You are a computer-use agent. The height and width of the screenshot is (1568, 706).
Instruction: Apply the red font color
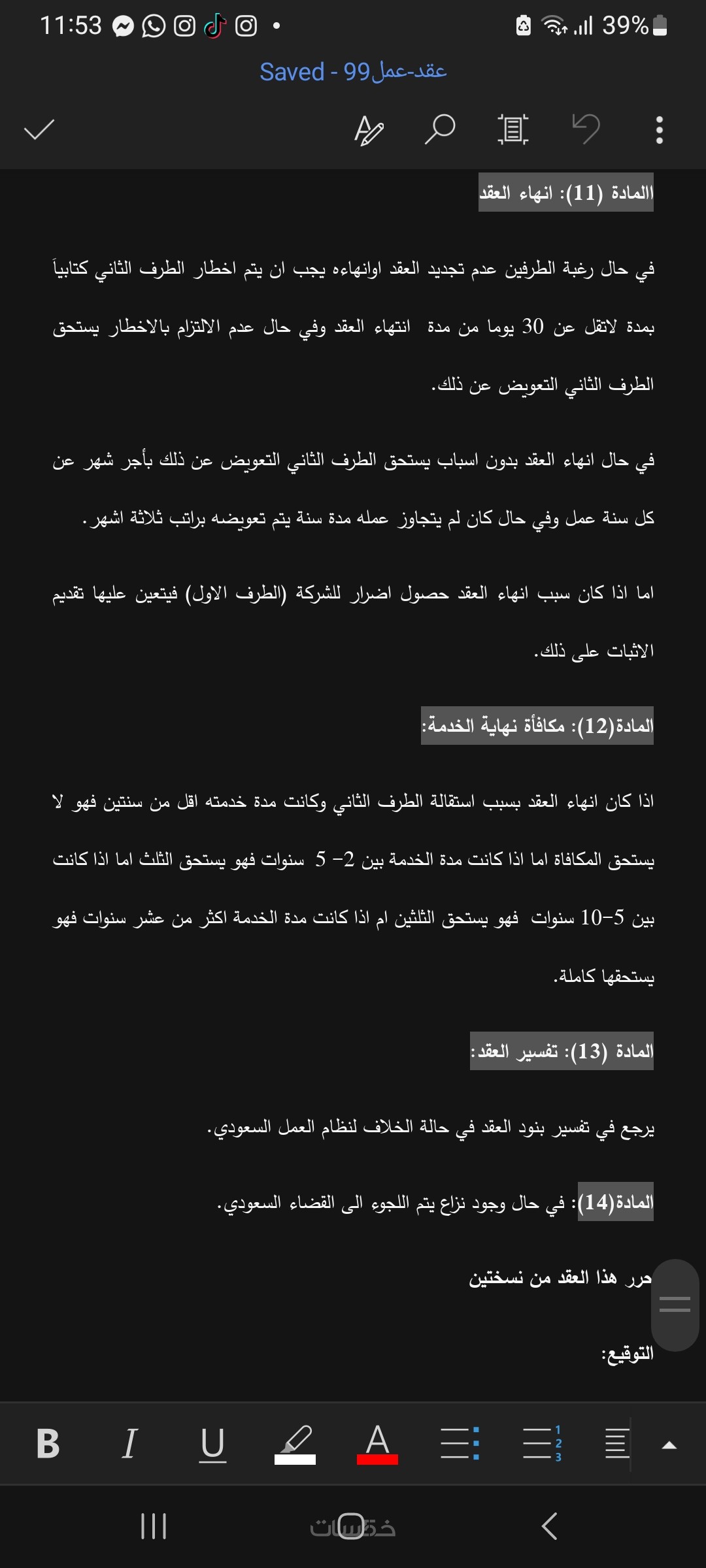tap(377, 1445)
